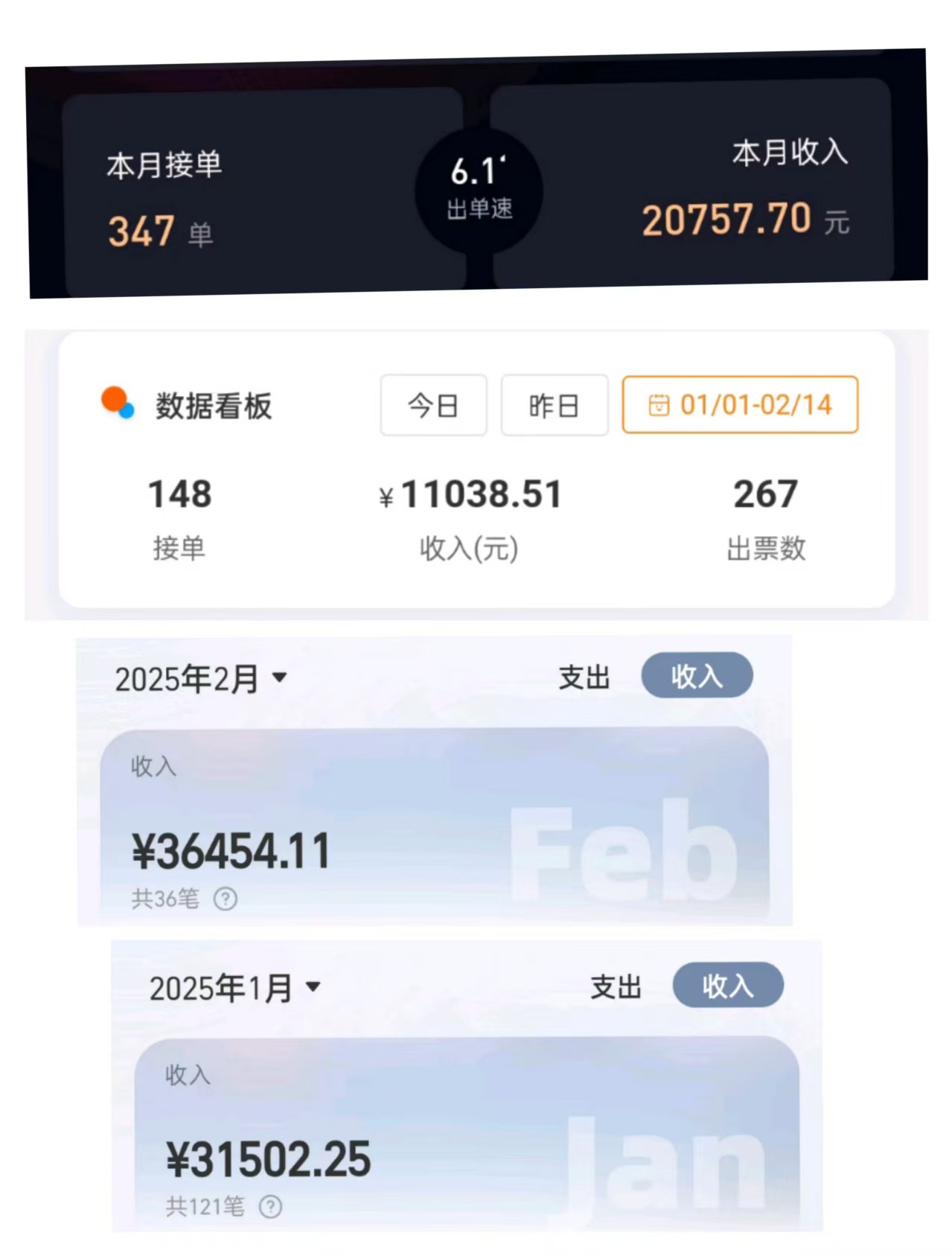Select the 收入 toggle for January
952x1256 pixels.
[728, 984]
